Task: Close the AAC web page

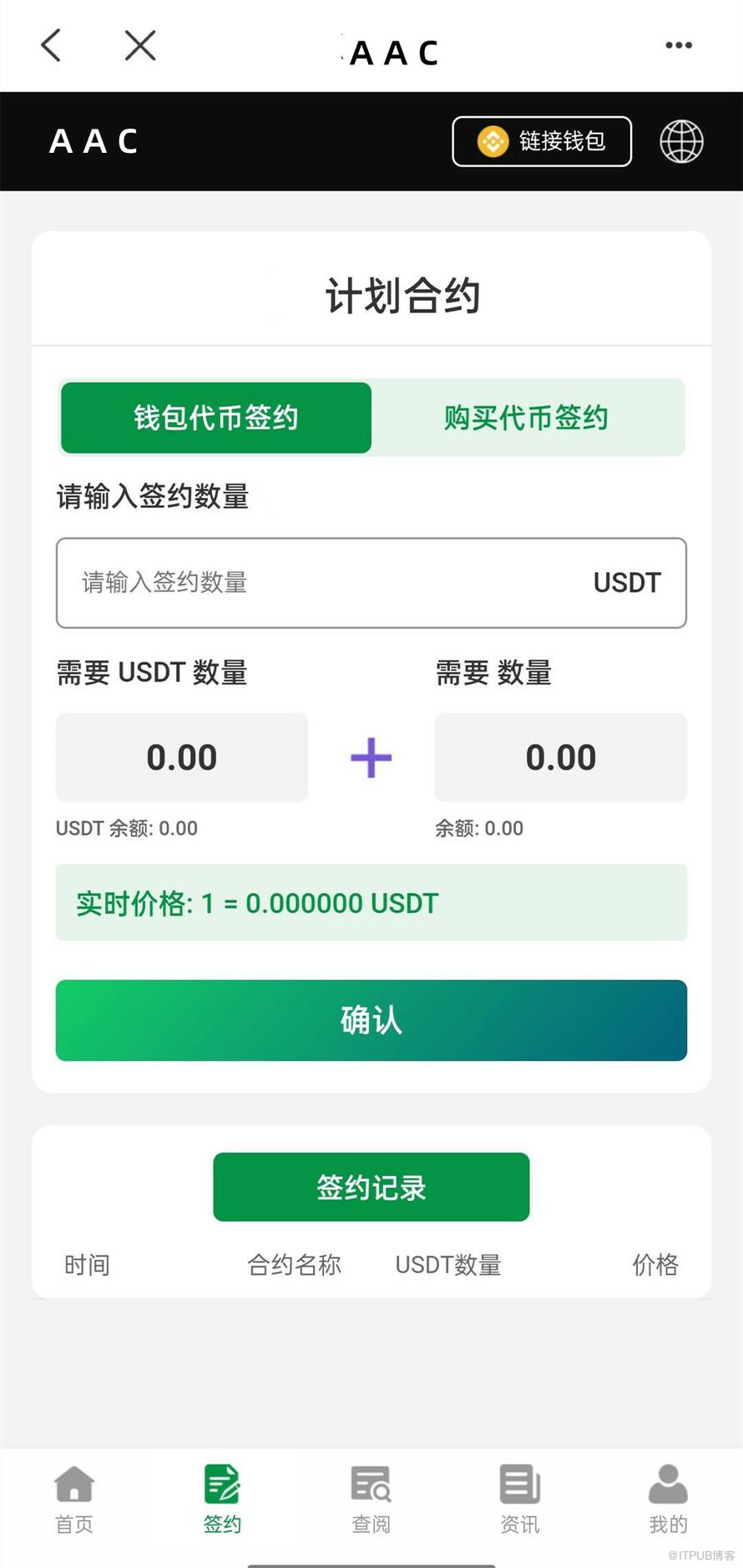Action: (140, 45)
